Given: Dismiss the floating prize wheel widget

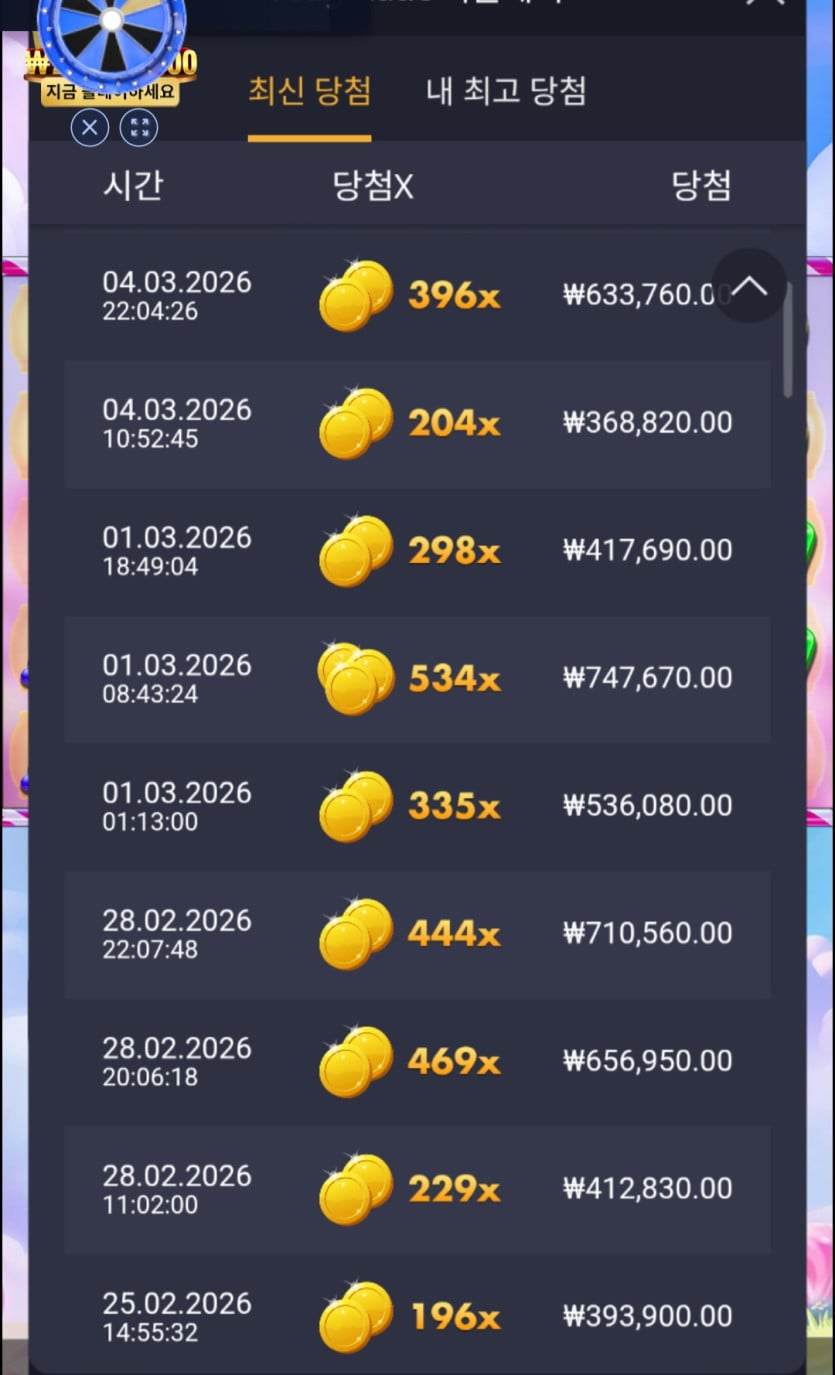Looking at the screenshot, I should [x=89, y=128].
